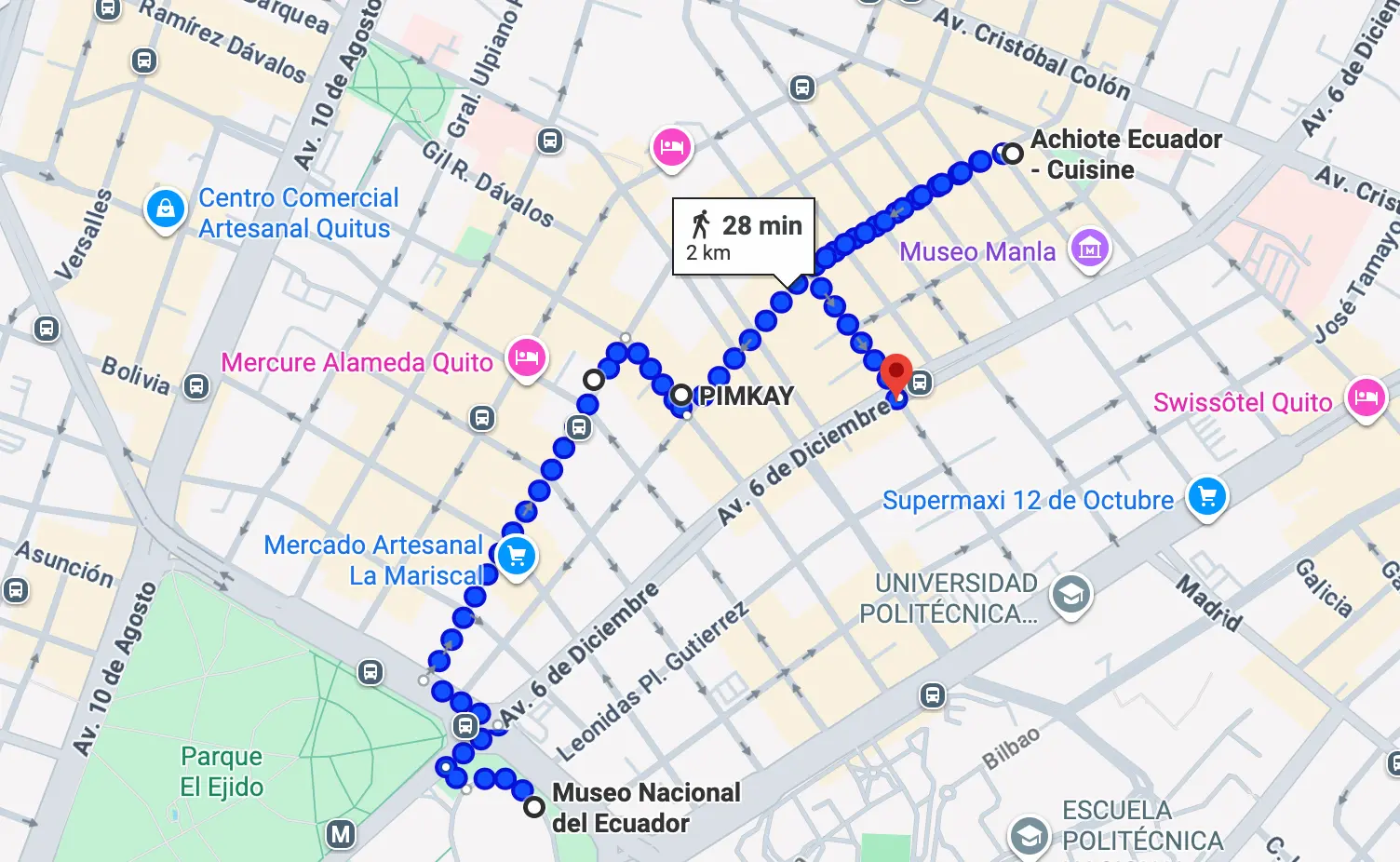The image size is (1400, 862).
Task: Open the metro station M icon
Action: pyautogui.click(x=341, y=834)
